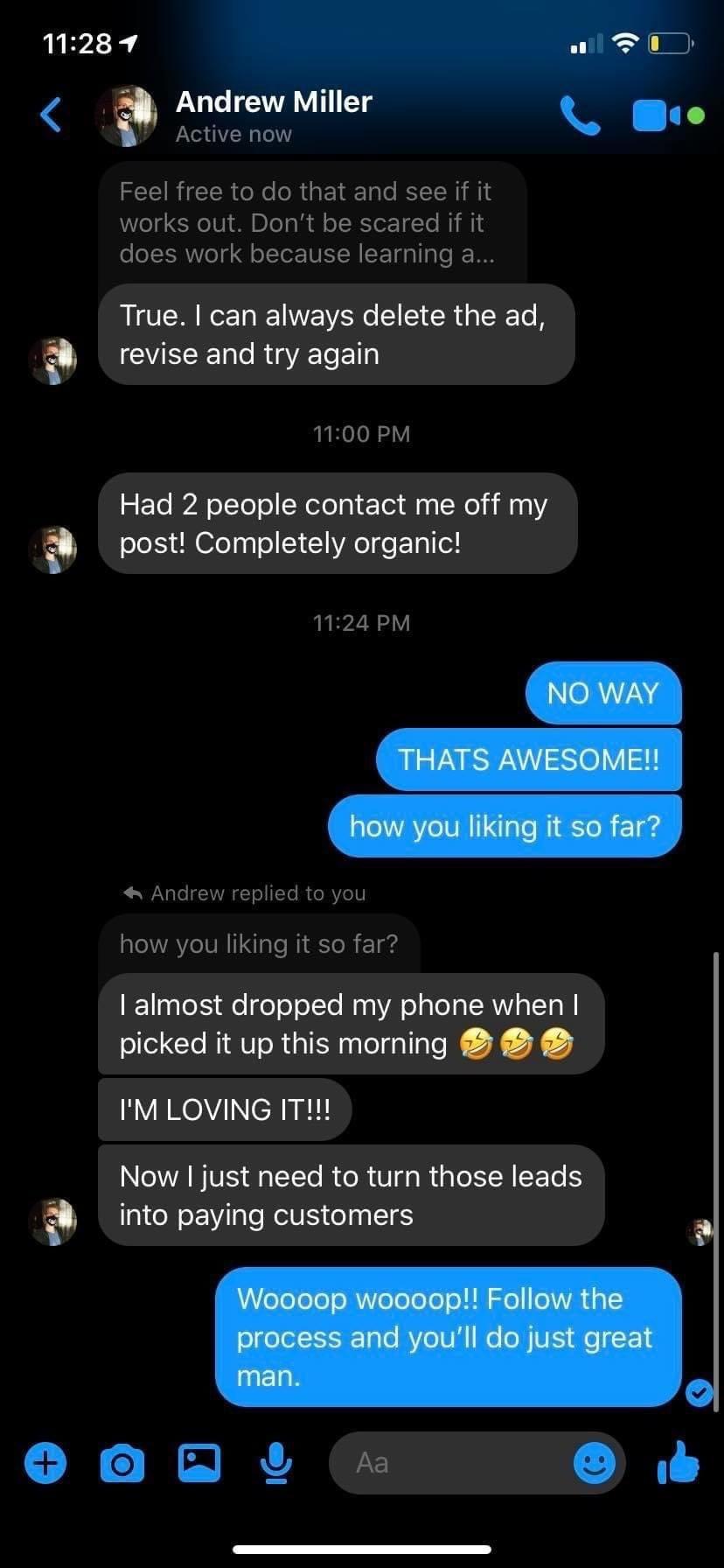Open the photo gallery picker

(198, 1462)
